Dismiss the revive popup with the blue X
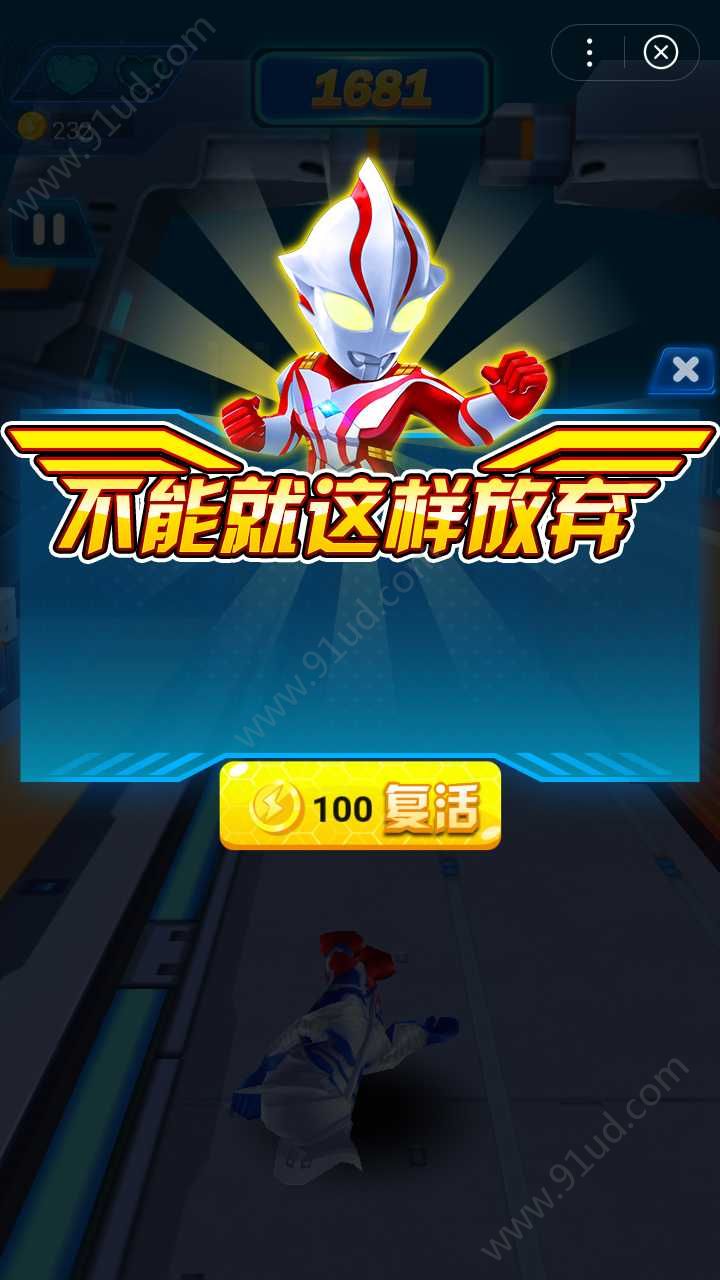Screen dimensions: 720x1280 [x=685, y=370]
